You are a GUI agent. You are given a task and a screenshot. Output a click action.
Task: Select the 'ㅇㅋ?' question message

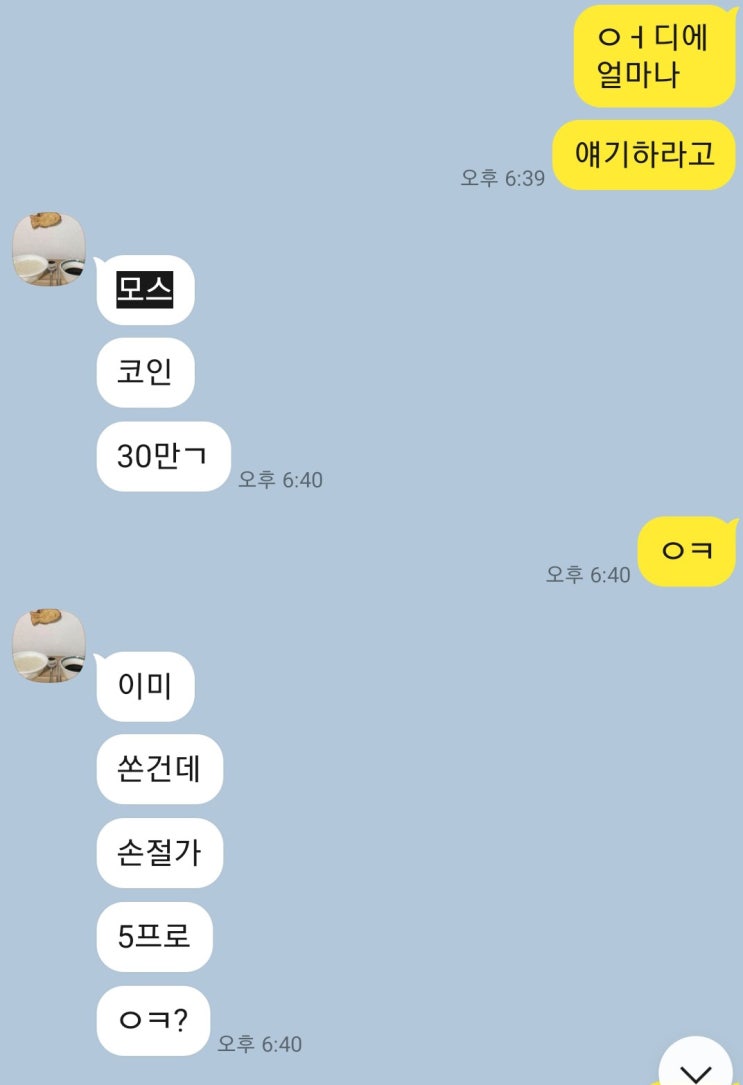coord(152,1020)
